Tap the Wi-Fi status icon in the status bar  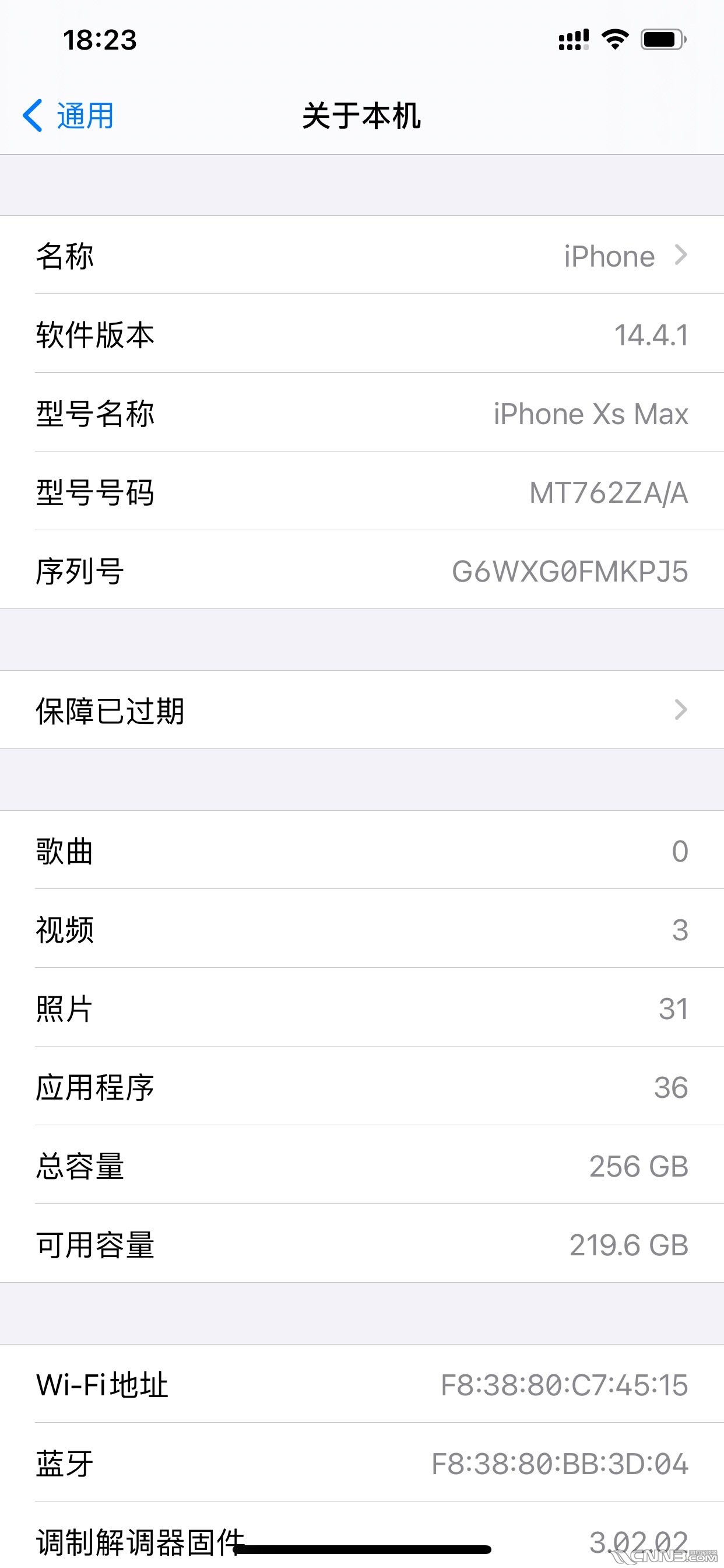point(614,39)
